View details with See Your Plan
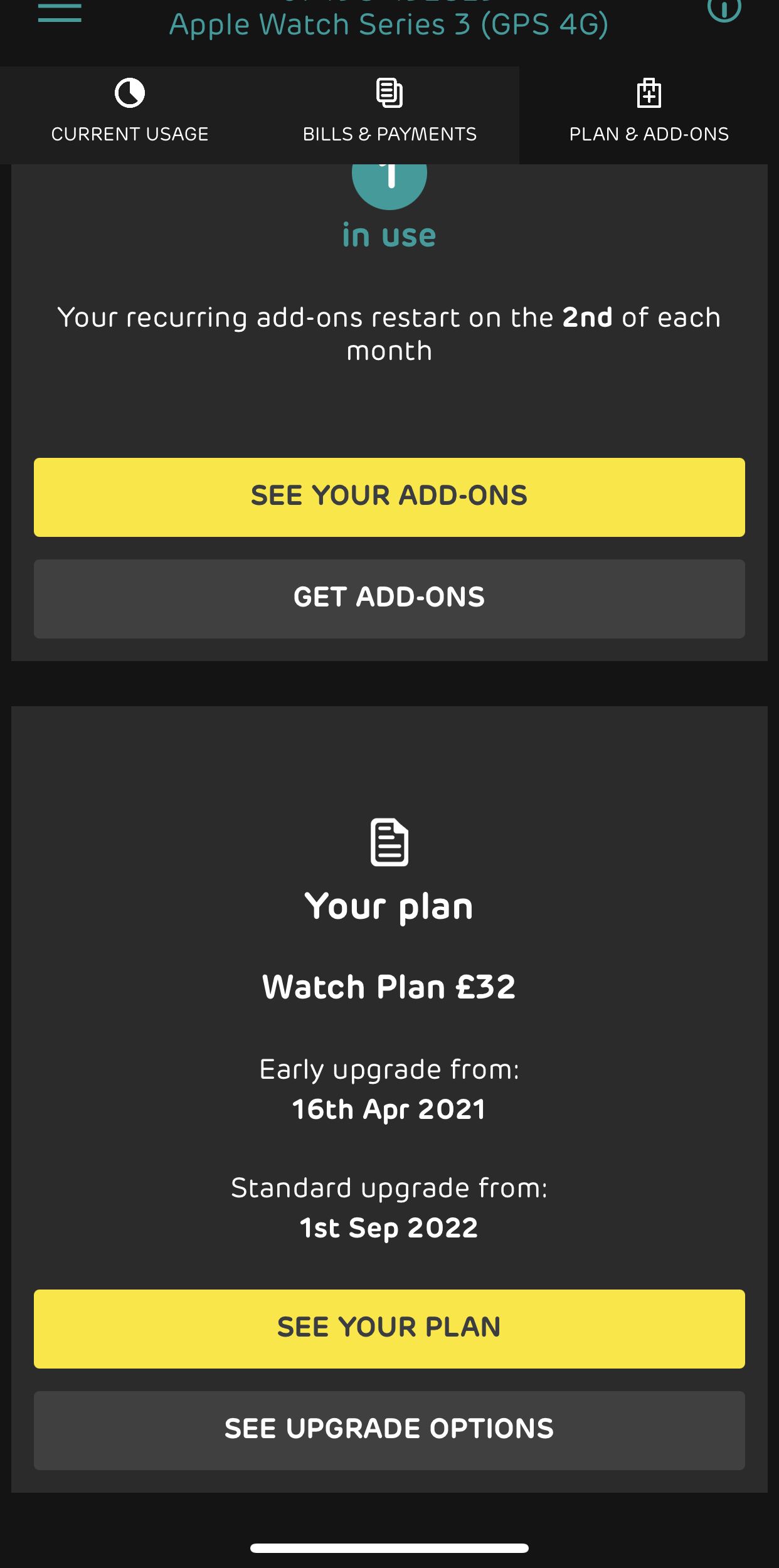 (389, 1328)
